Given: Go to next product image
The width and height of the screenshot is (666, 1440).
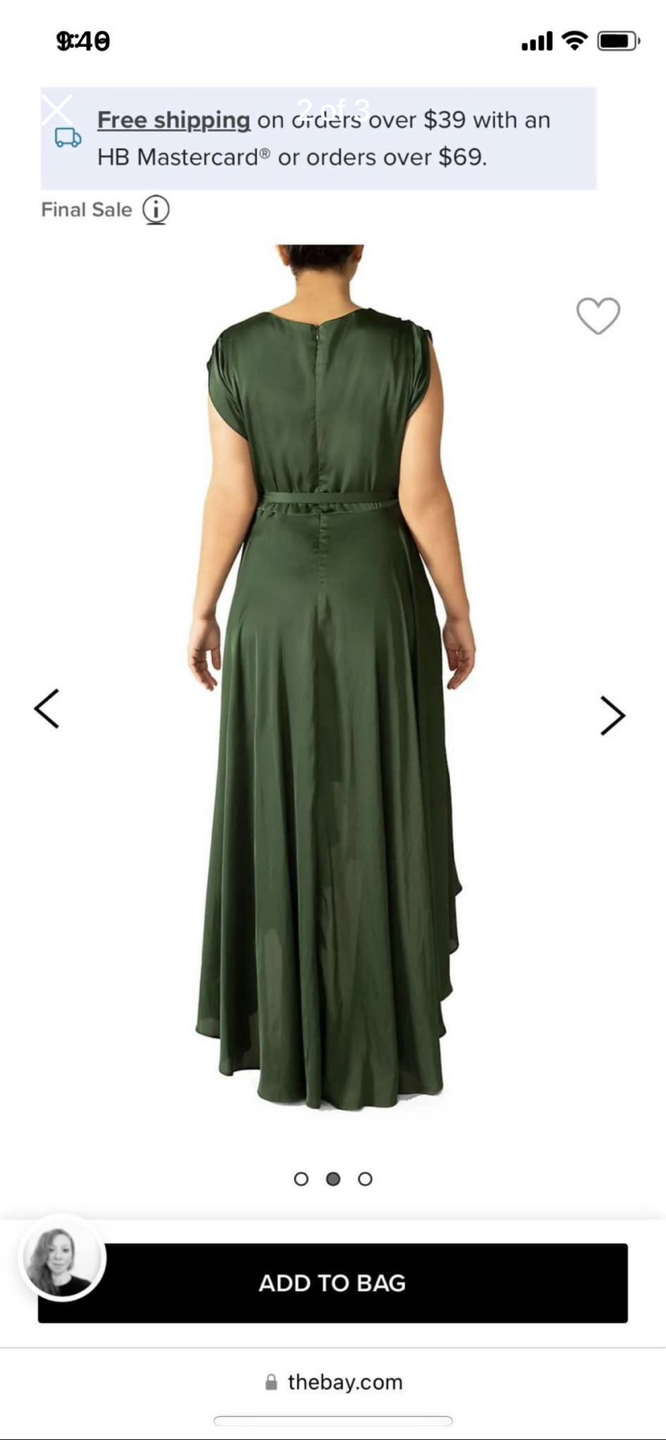Looking at the screenshot, I should click(612, 715).
